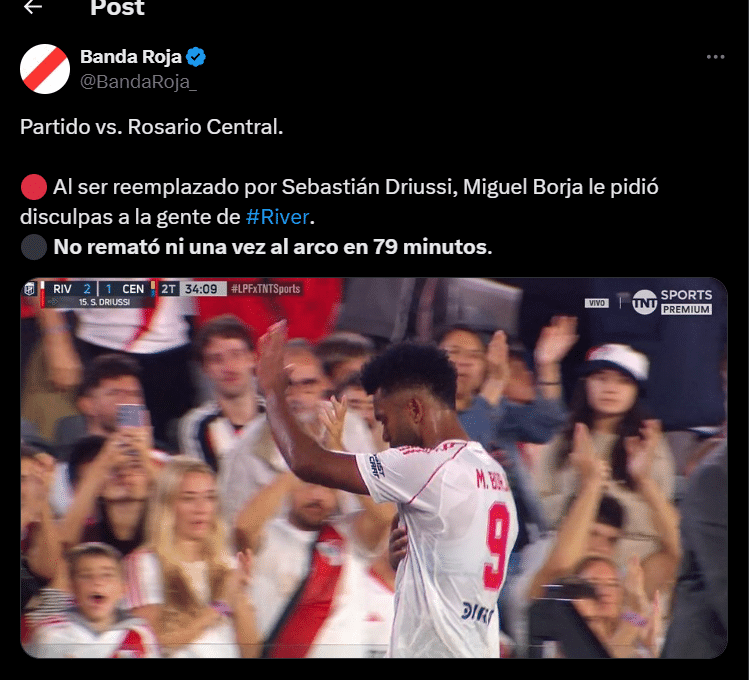
Task: Open the #River hashtag link
Action: pos(278,217)
